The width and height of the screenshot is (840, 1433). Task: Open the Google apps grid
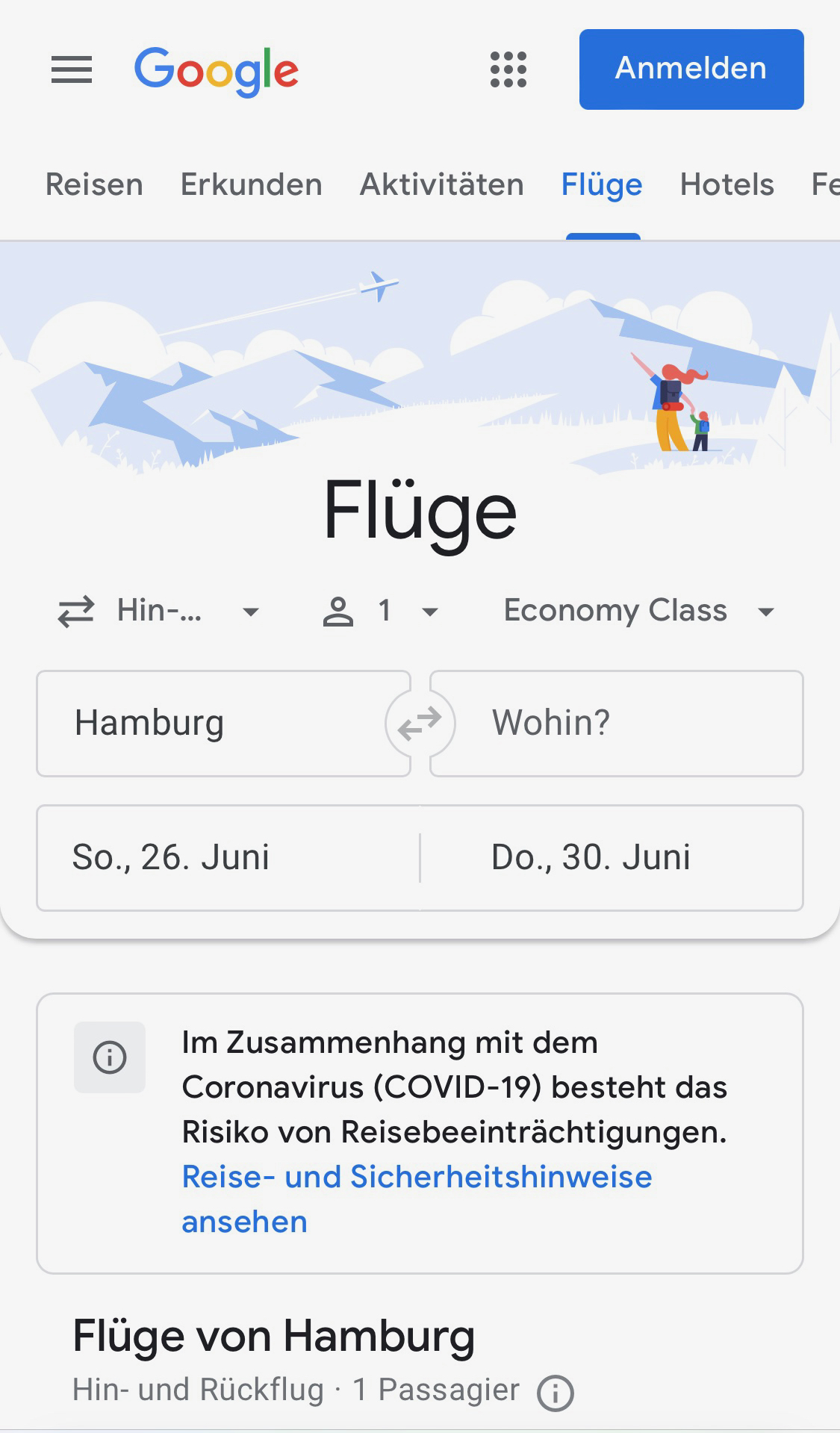coord(508,69)
